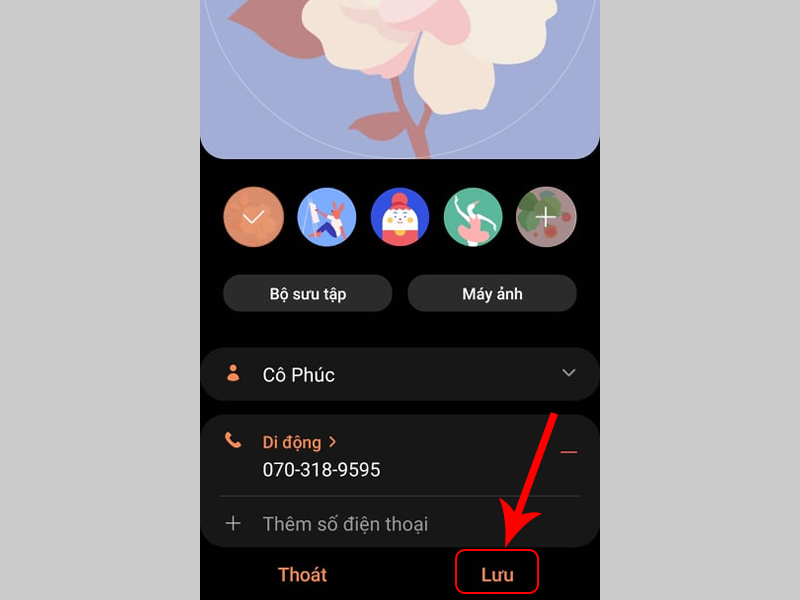Screen dimensions: 800x600
Task: Add a new avatar with plus
Action: pyautogui.click(x=546, y=217)
